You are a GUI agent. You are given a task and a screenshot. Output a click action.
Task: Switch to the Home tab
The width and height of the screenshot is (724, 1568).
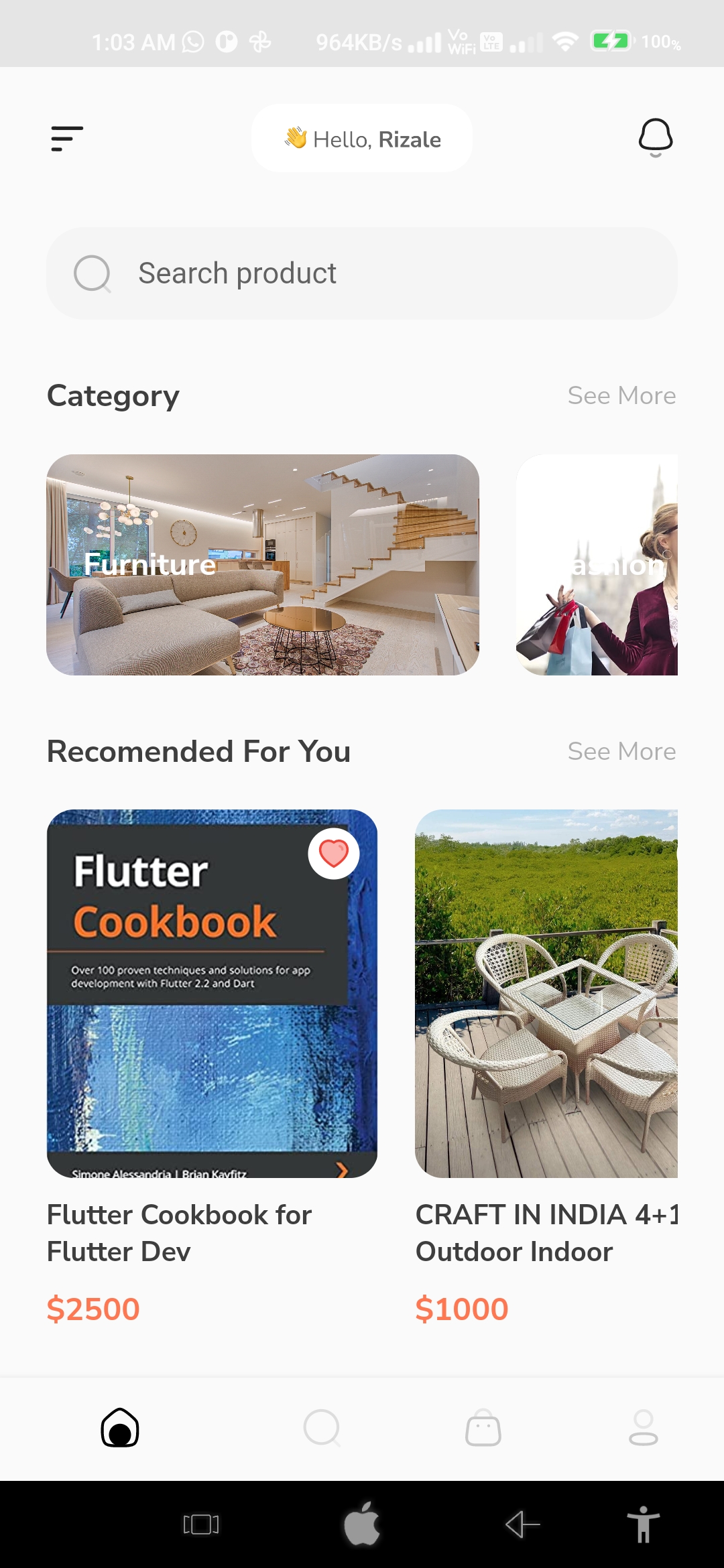click(x=120, y=1427)
